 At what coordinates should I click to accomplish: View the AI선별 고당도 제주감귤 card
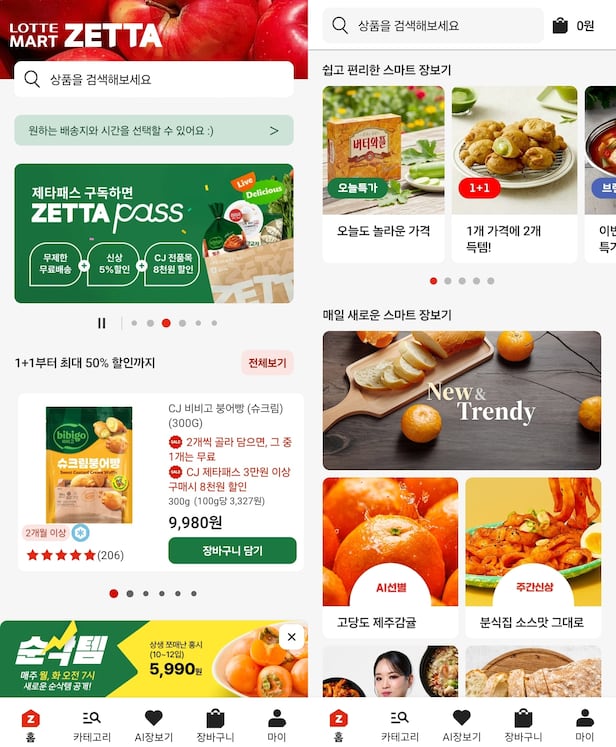click(x=390, y=555)
